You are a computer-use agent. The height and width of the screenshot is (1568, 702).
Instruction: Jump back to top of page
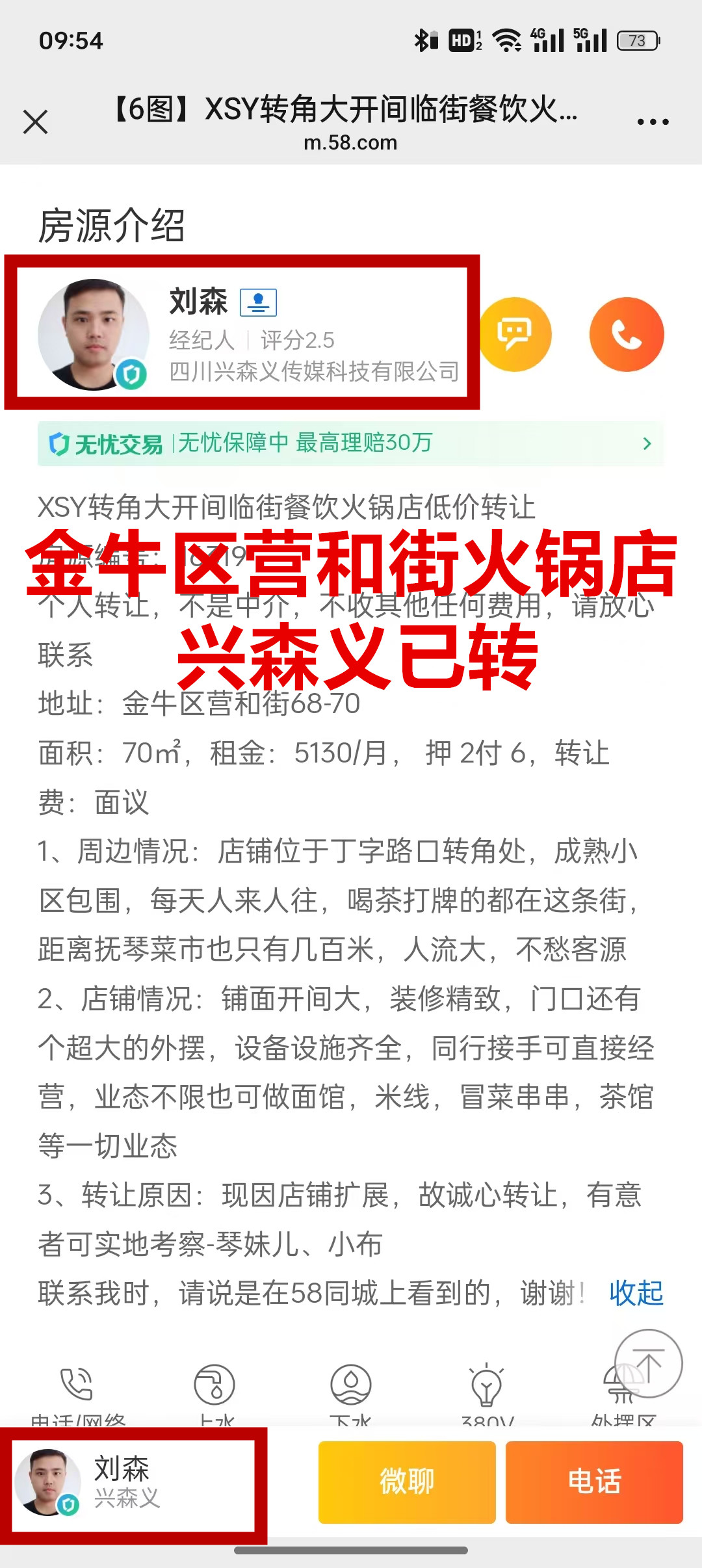[x=648, y=1363]
